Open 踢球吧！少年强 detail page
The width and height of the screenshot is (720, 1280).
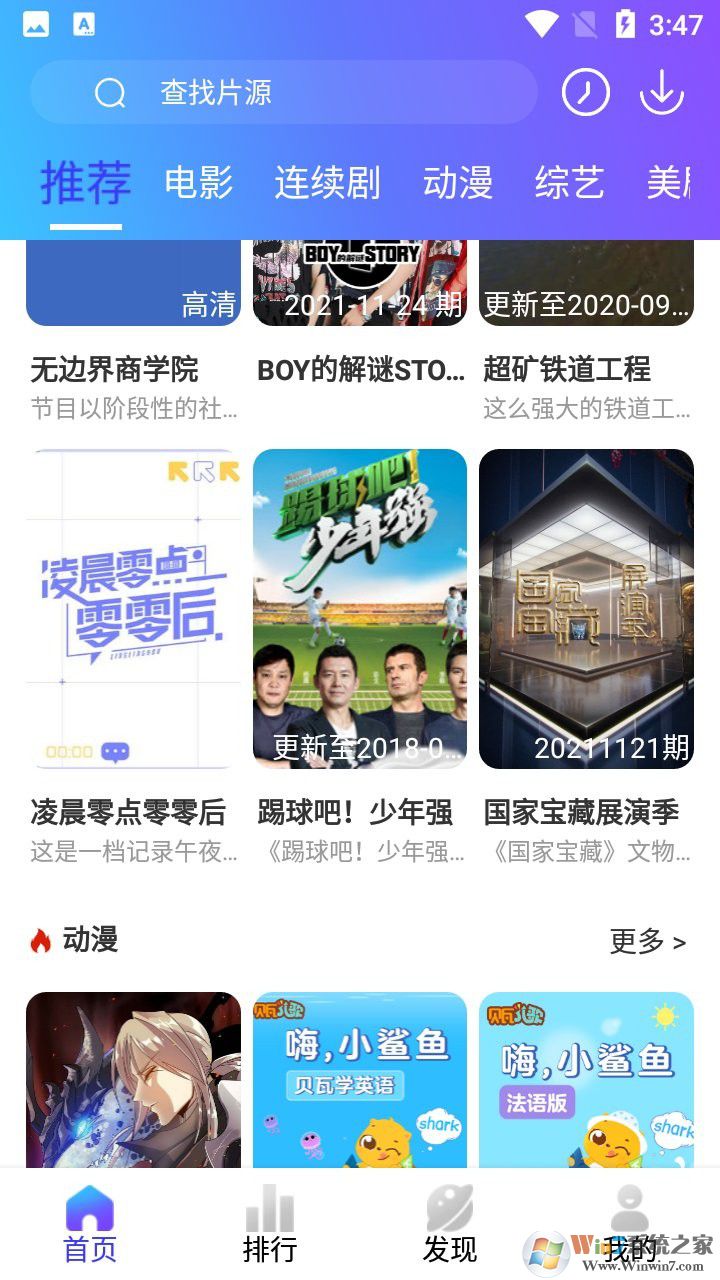[360, 814]
